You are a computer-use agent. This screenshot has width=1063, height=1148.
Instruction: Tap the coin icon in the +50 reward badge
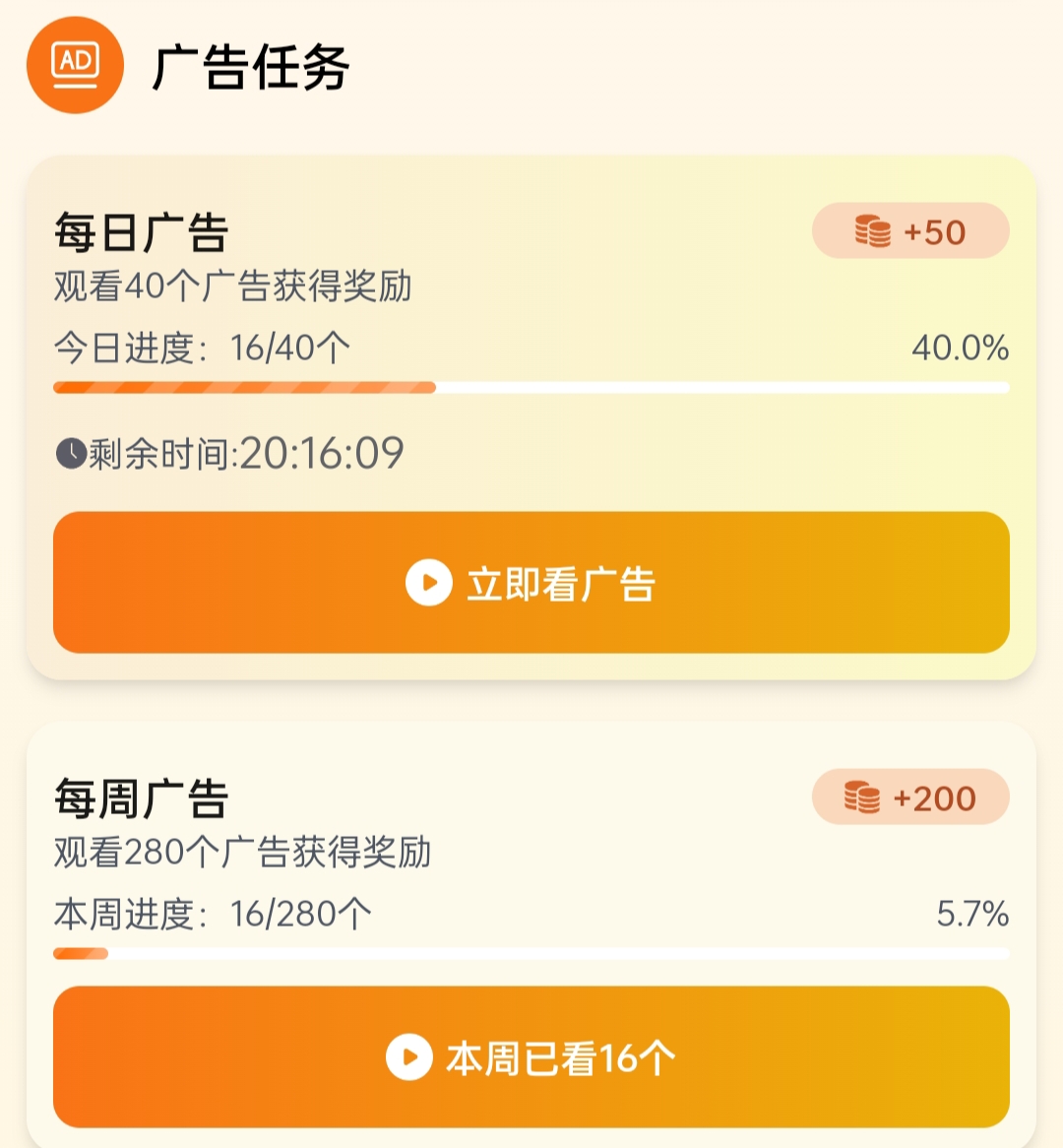click(x=870, y=232)
